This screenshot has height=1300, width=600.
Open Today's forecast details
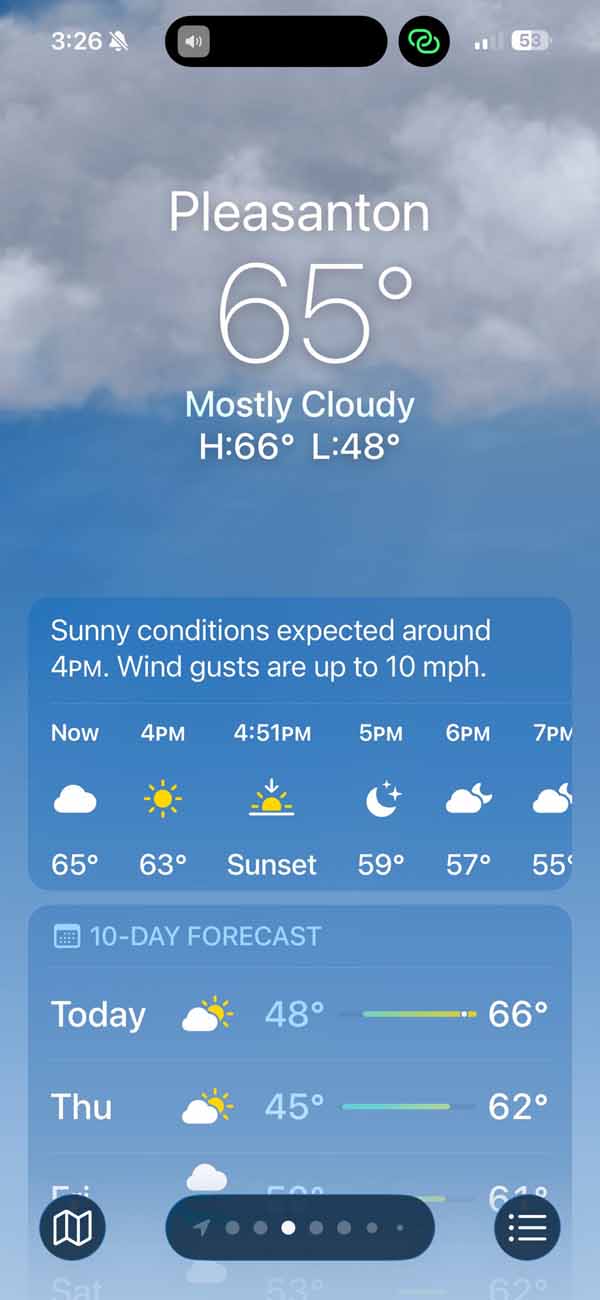tap(300, 1015)
